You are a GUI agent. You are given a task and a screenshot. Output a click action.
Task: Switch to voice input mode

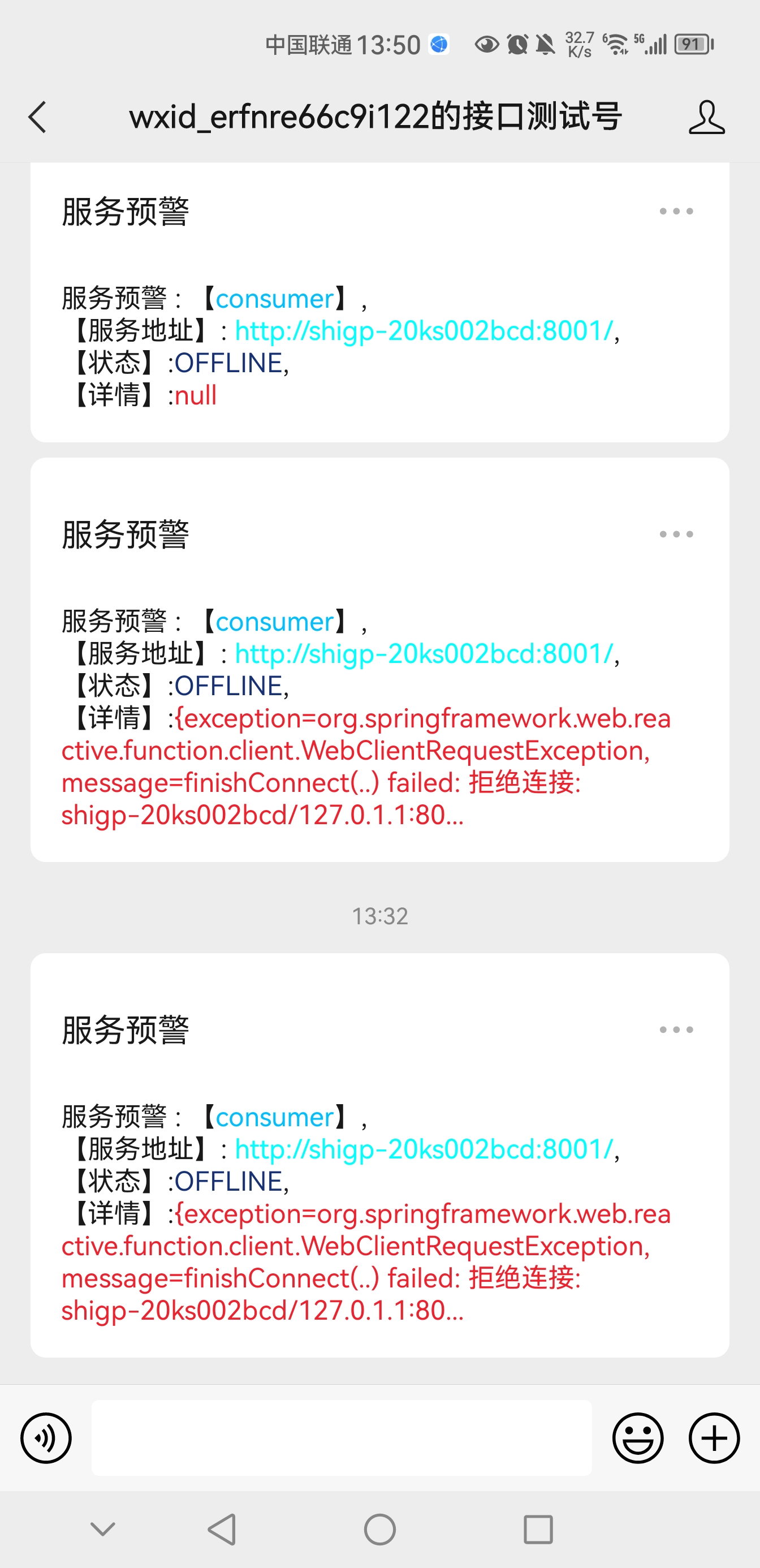46,1438
